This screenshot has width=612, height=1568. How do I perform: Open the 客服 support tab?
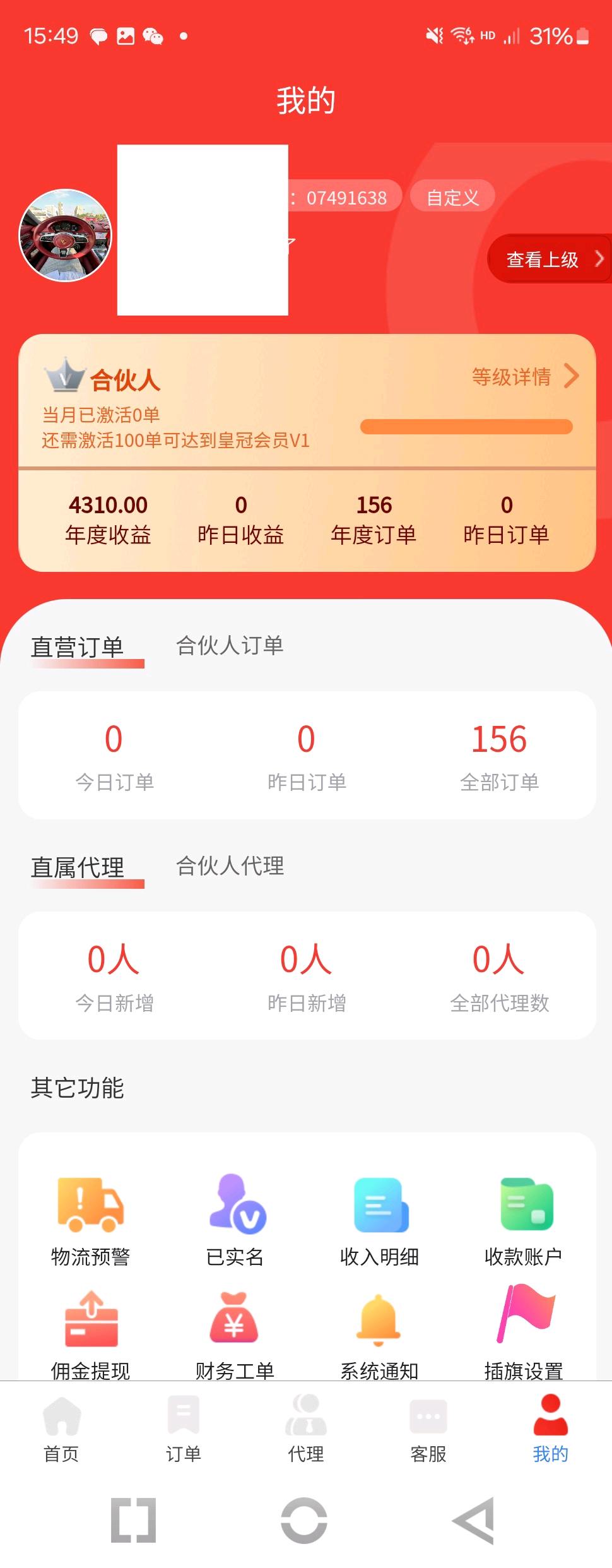click(428, 1429)
